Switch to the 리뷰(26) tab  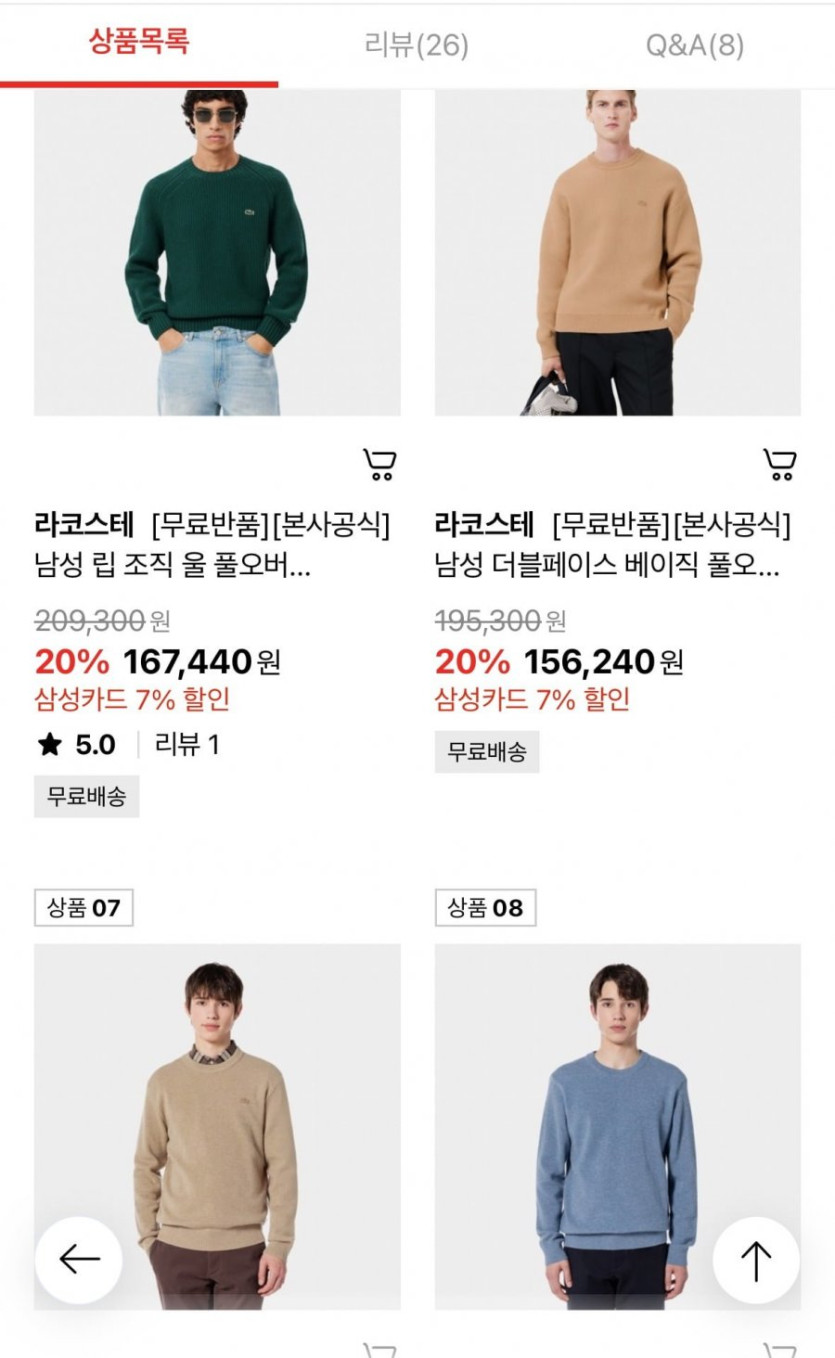416,45
